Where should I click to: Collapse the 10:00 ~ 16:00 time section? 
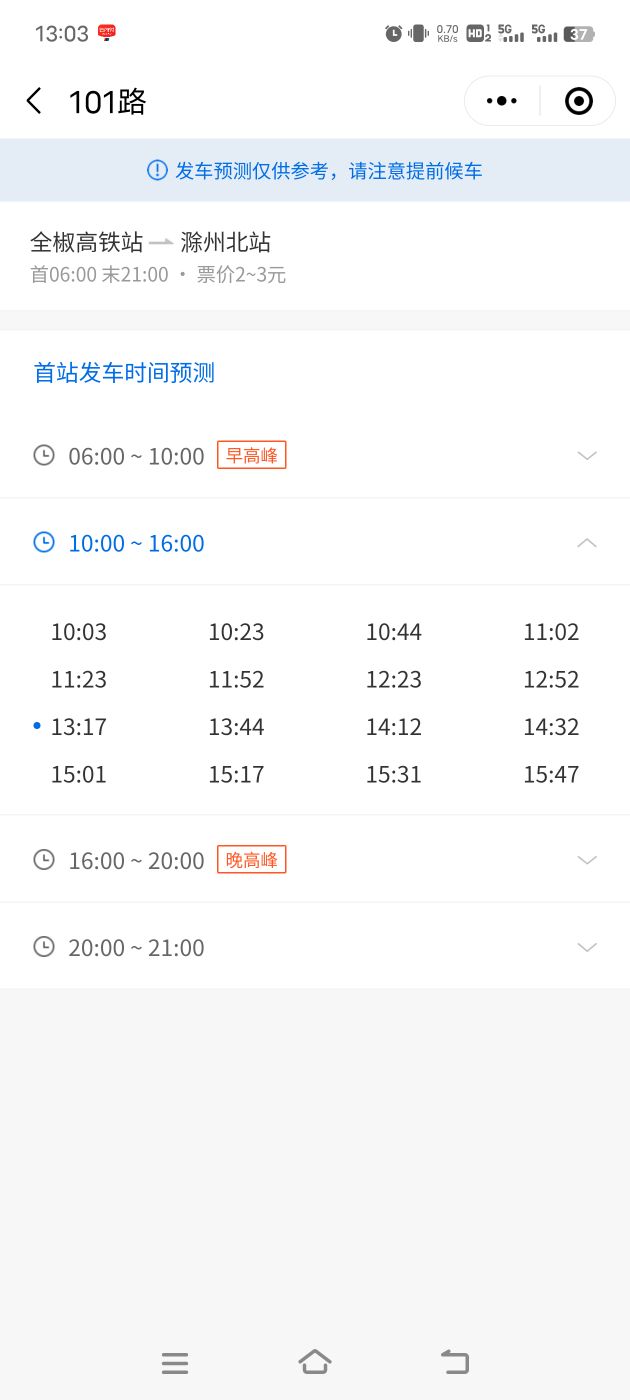click(x=315, y=543)
